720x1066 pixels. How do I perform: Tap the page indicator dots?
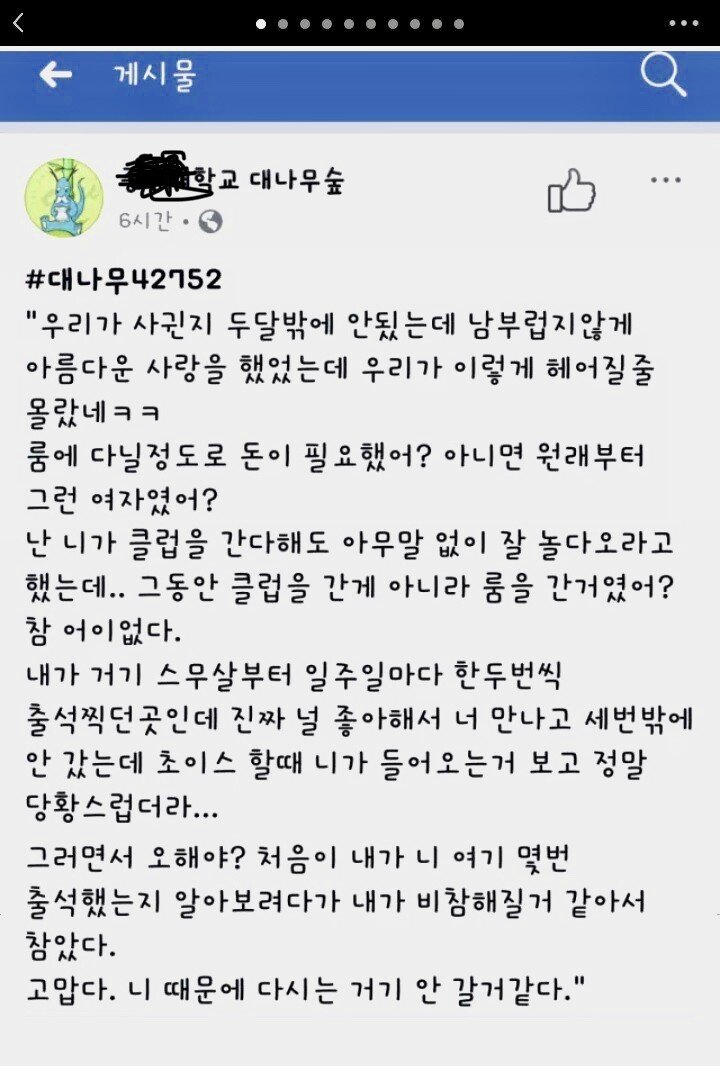tap(359, 23)
